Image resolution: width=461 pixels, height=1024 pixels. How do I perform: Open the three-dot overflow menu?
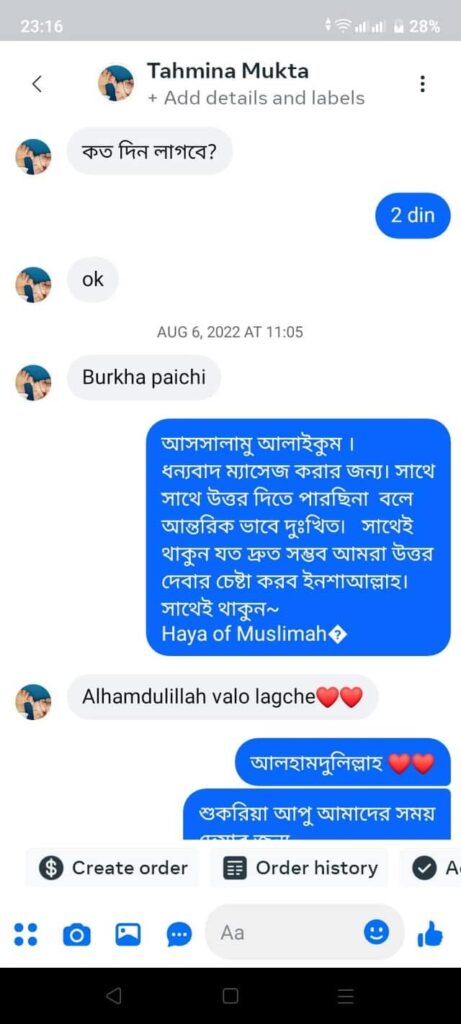(422, 84)
